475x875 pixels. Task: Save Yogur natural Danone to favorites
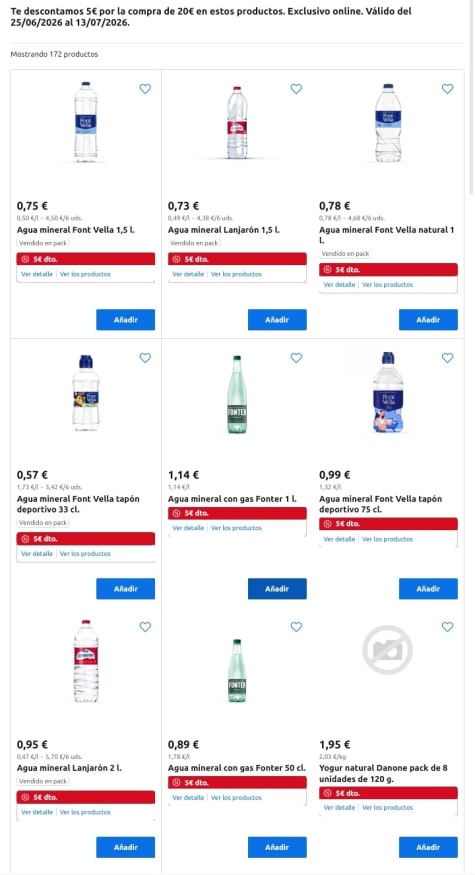coord(448,627)
